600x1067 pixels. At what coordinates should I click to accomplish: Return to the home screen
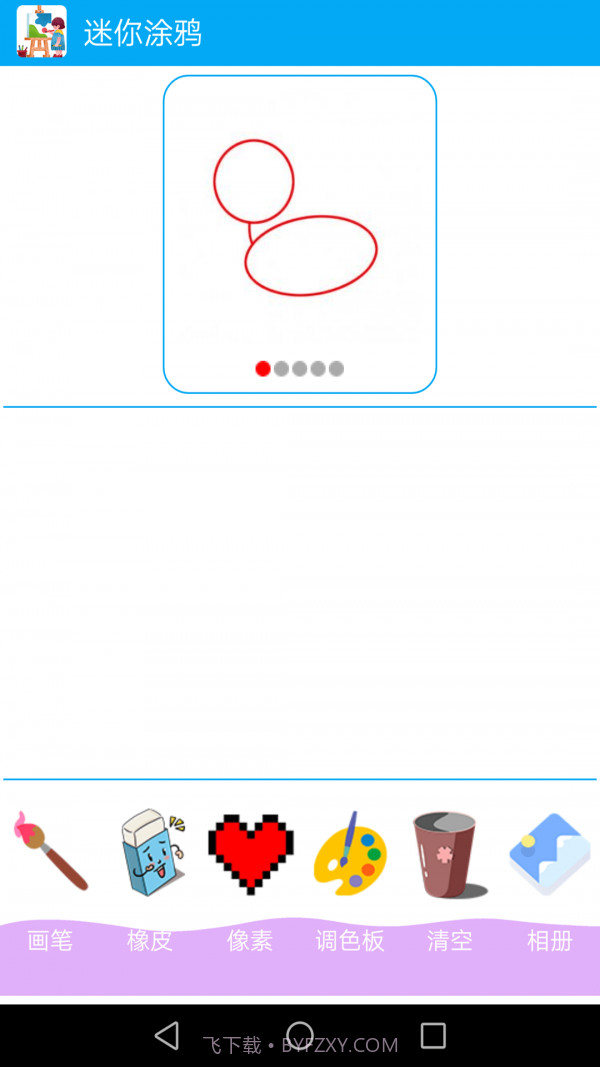[x=300, y=1035]
